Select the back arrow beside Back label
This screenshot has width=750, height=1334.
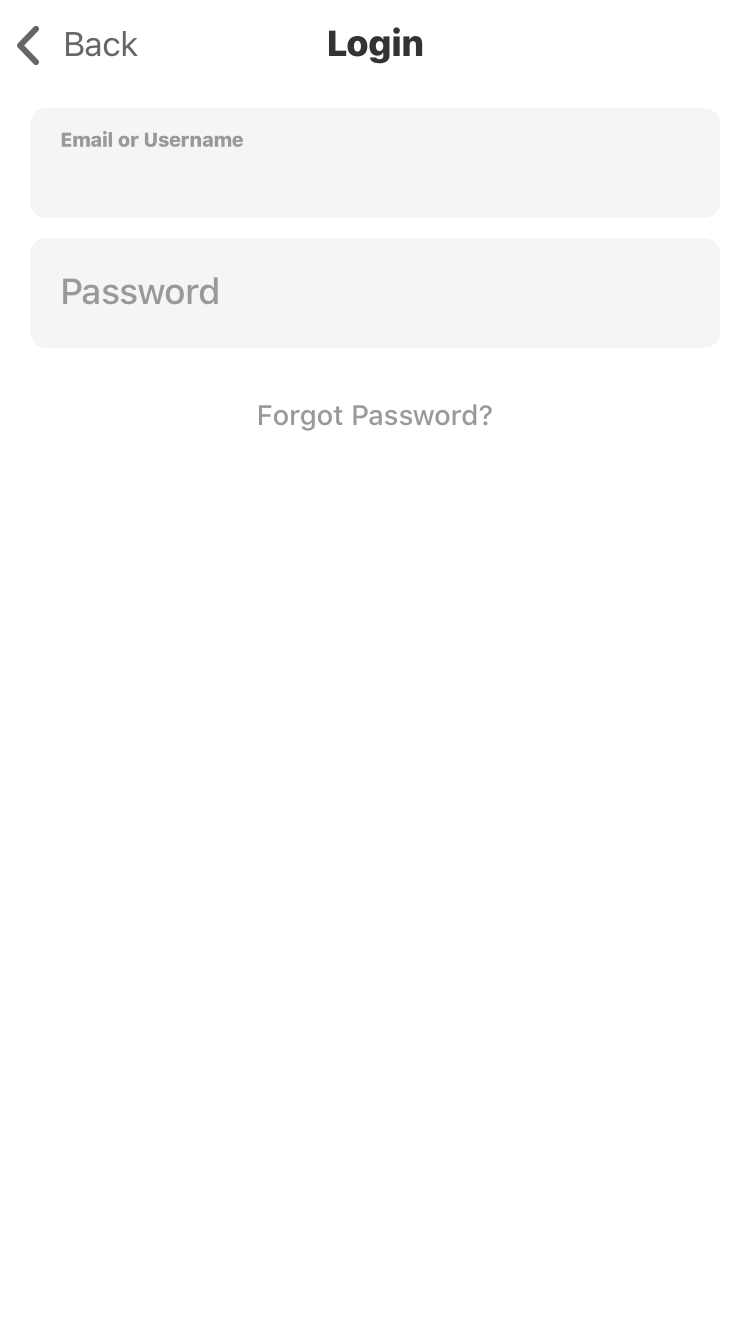coord(27,44)
